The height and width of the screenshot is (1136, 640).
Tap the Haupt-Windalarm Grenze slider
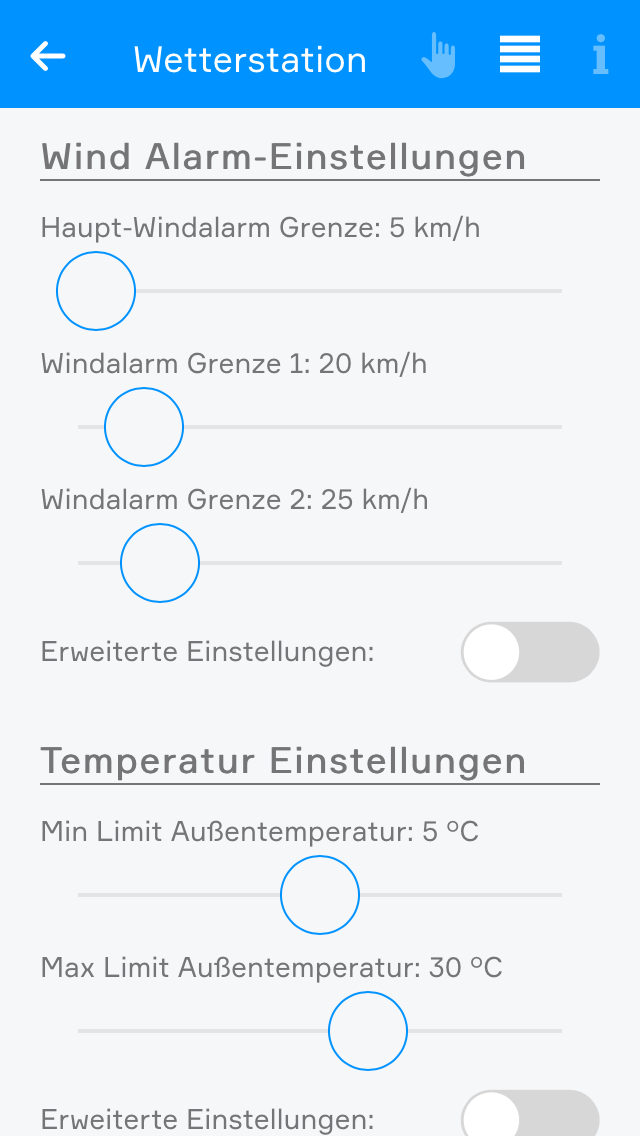pos(96,291)
